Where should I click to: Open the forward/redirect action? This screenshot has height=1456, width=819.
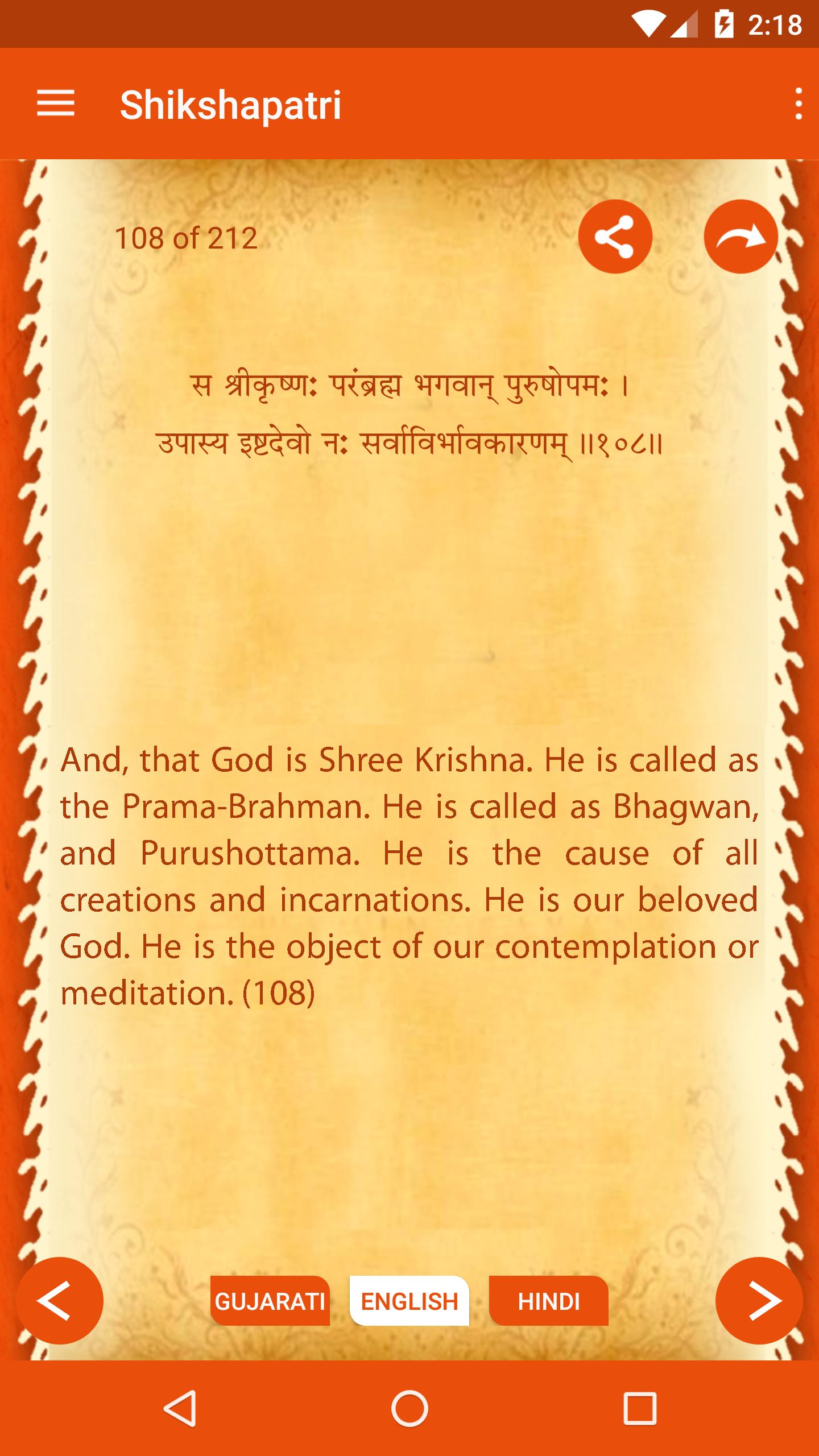click(x=741, y=237)
